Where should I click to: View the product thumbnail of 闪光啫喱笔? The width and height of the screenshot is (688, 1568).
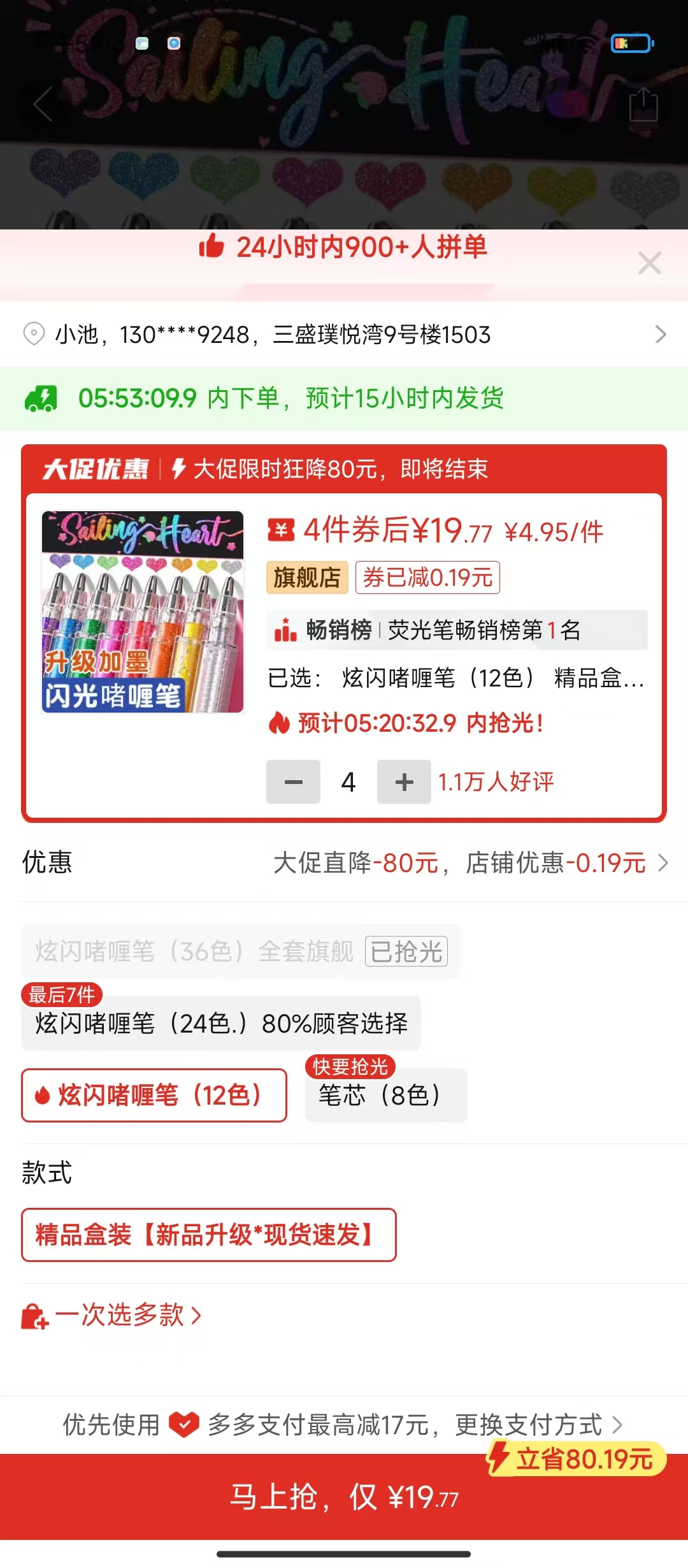(143, 612)
